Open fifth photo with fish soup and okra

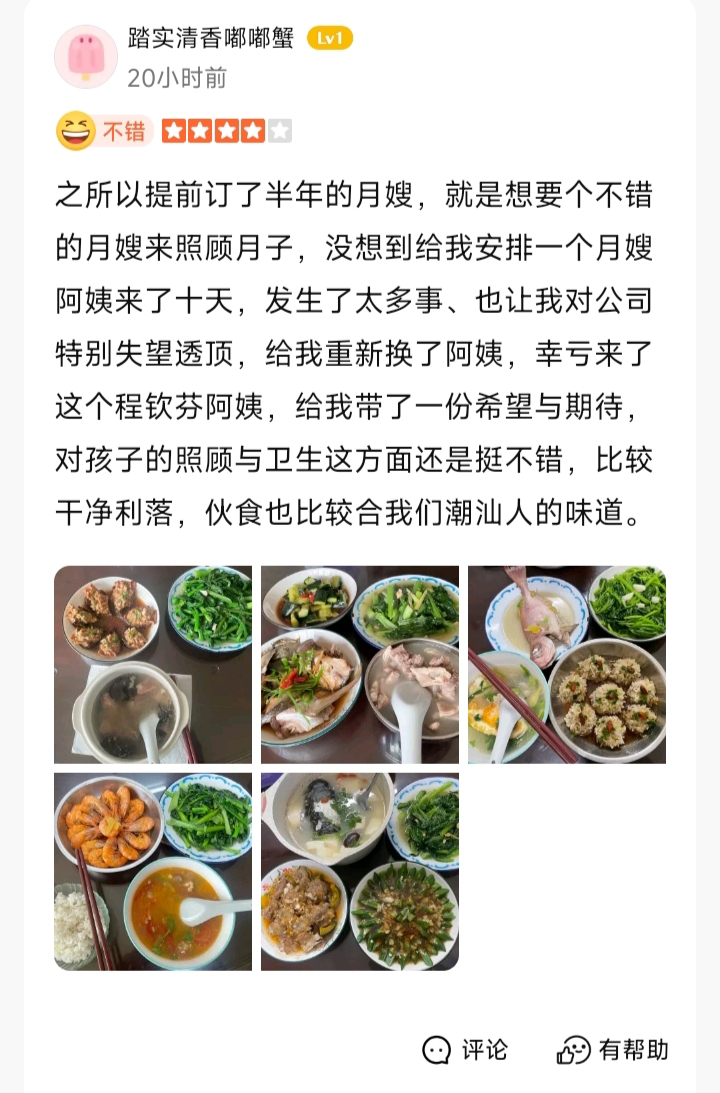(360, 871)
